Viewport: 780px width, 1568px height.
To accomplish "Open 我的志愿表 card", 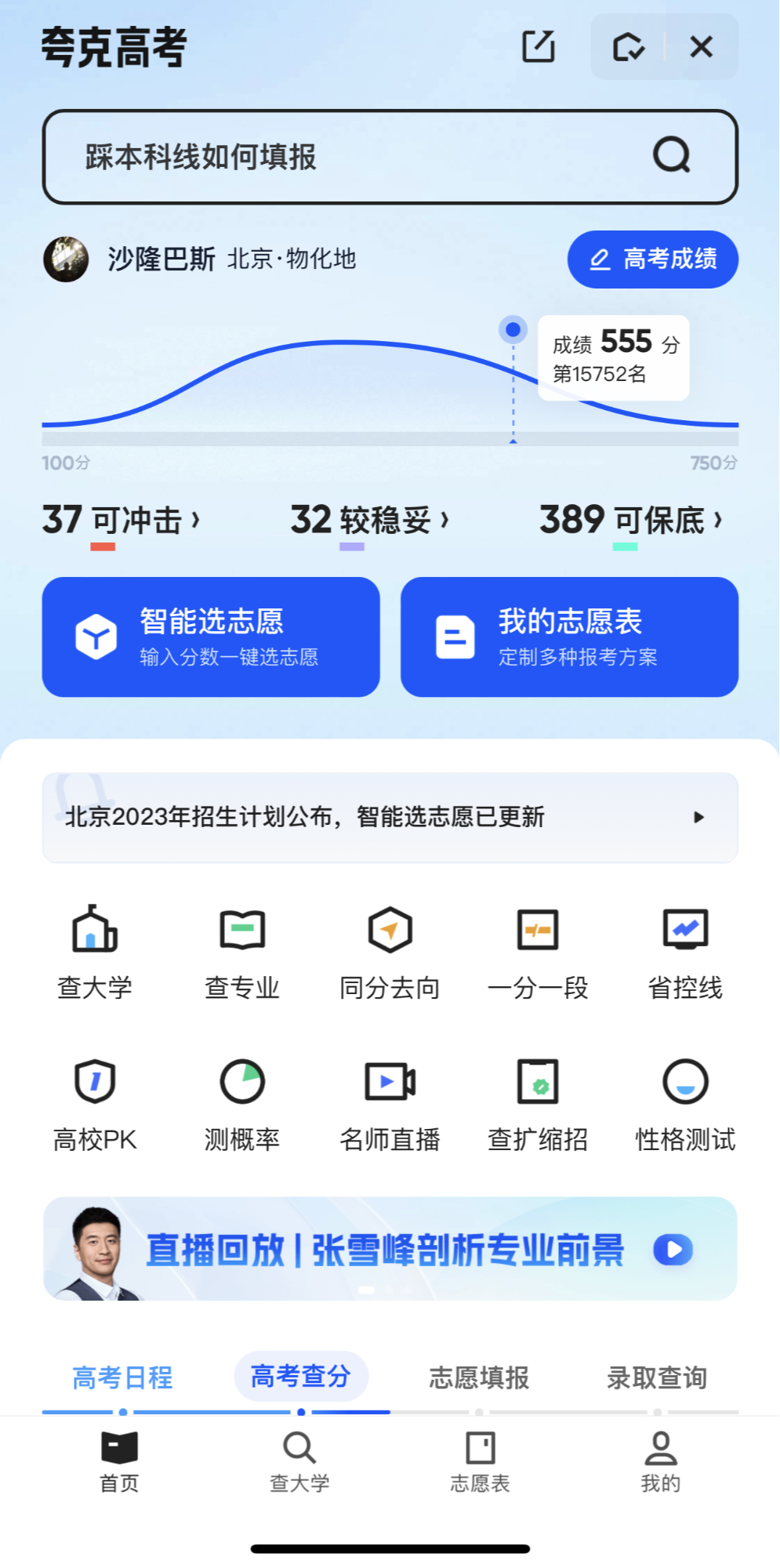I will point(570,637).
